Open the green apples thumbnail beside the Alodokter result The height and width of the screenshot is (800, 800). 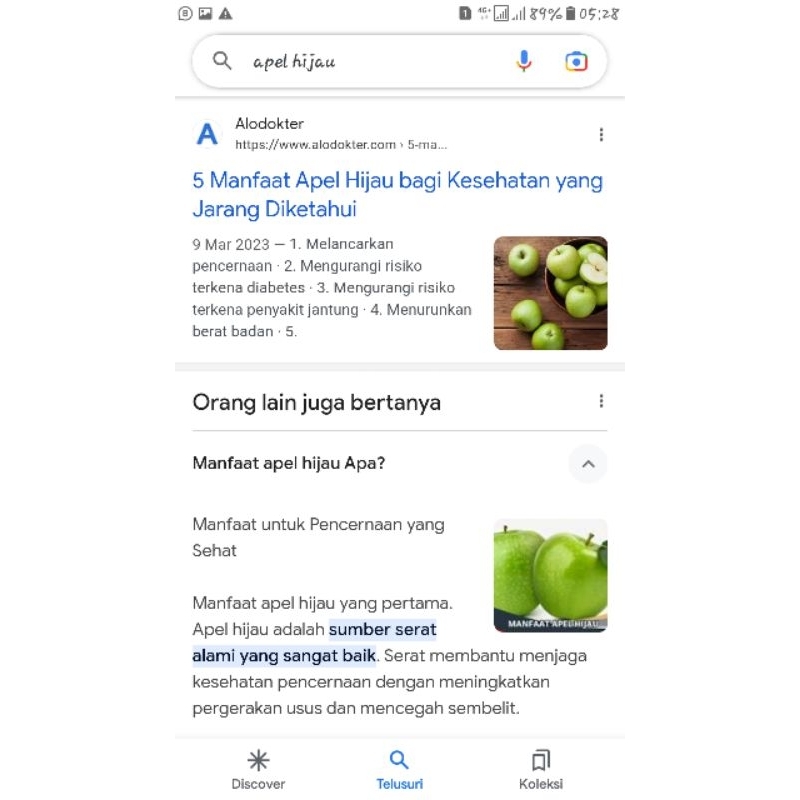click(x=550, y=293)
